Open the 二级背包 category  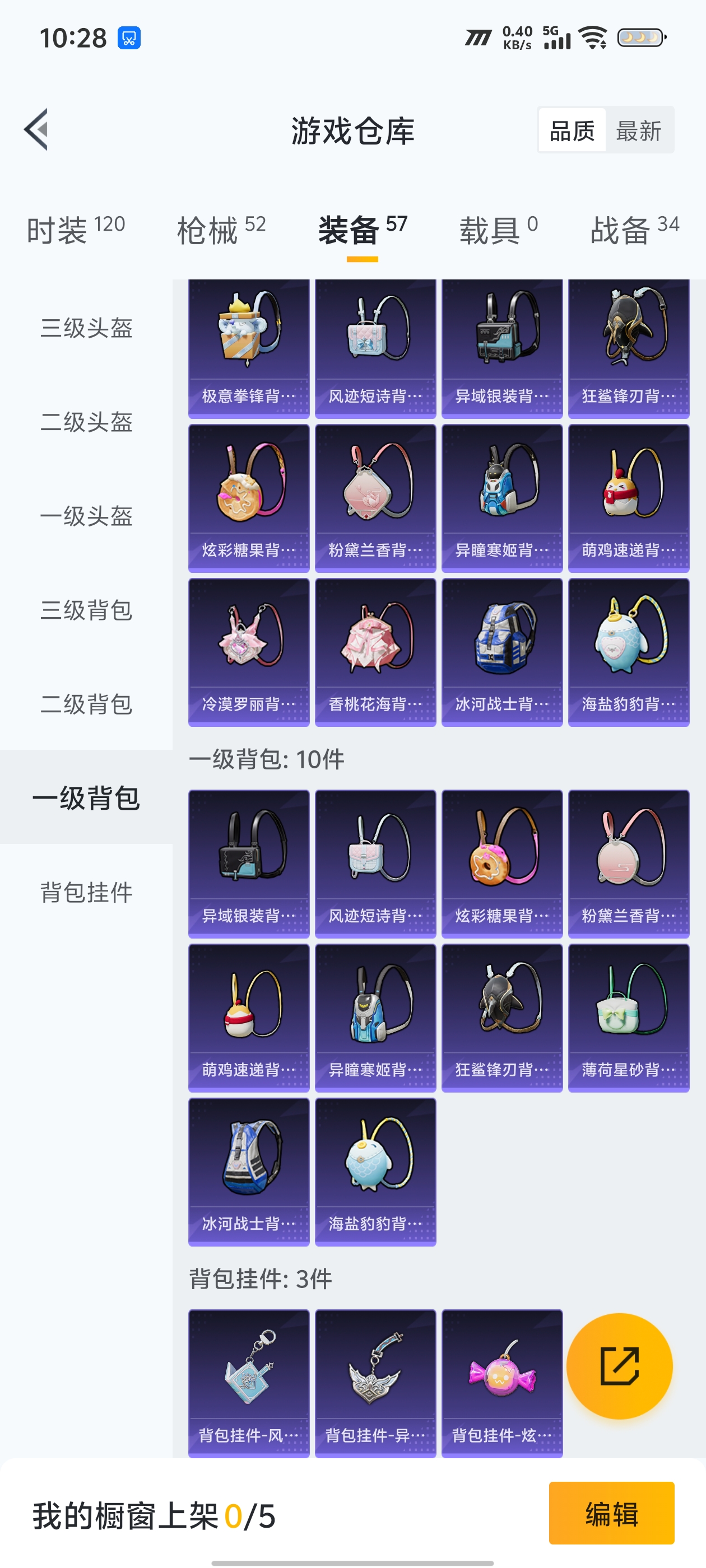86,704
